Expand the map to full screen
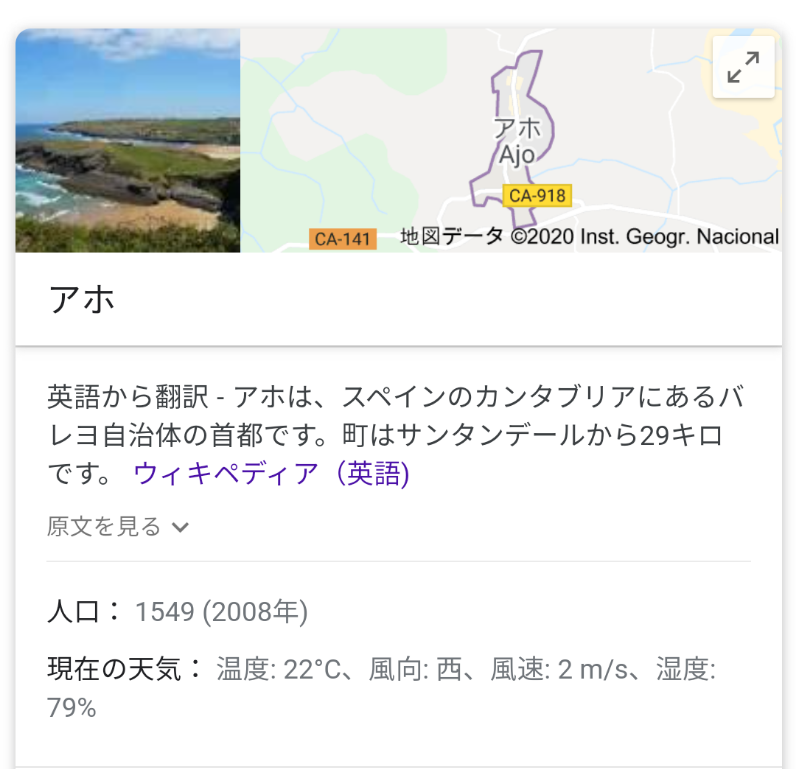Screen dimensions: 796x769 [x=742, y=68]
